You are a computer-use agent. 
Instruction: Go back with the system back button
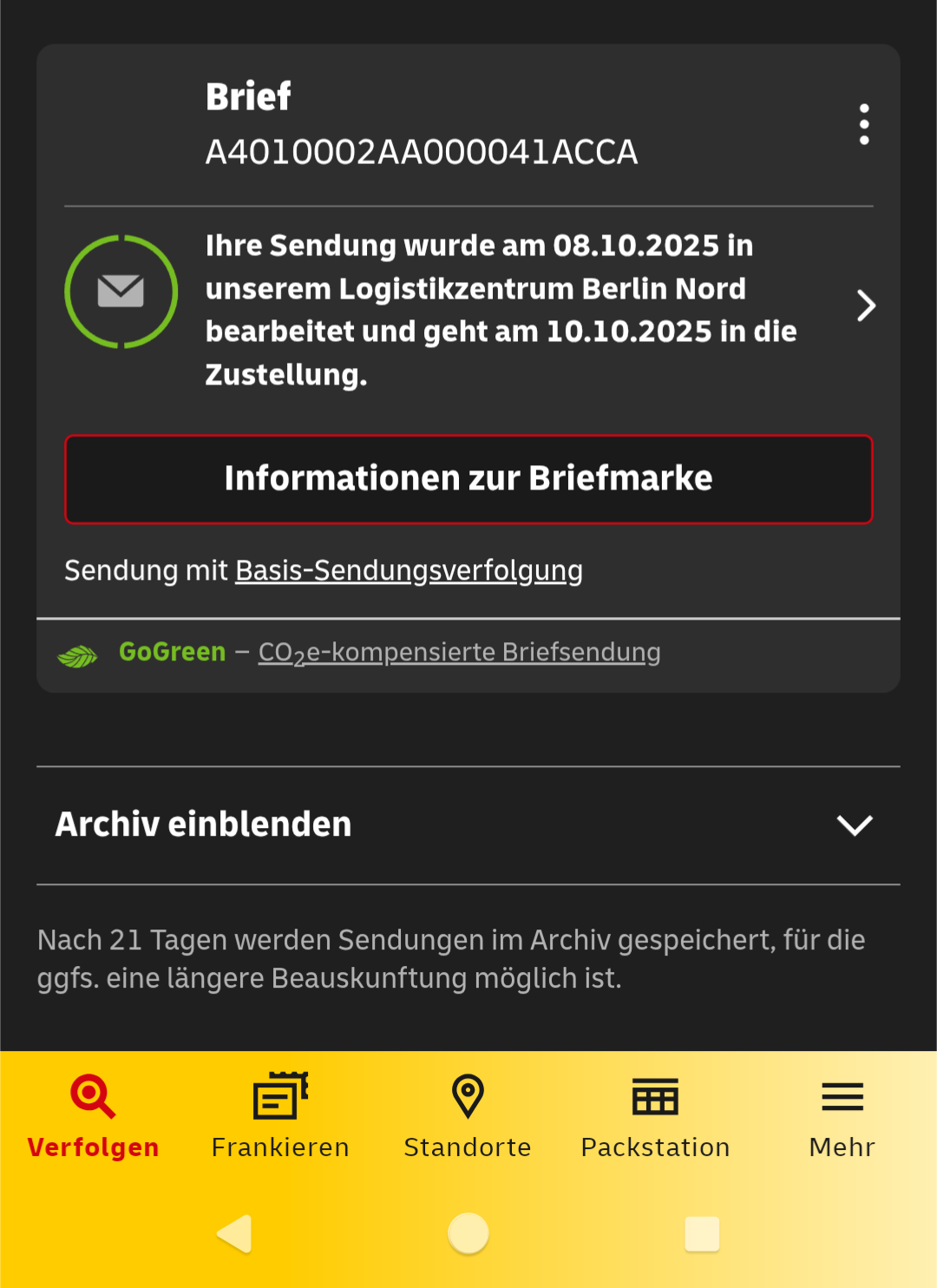[234, 1233]
